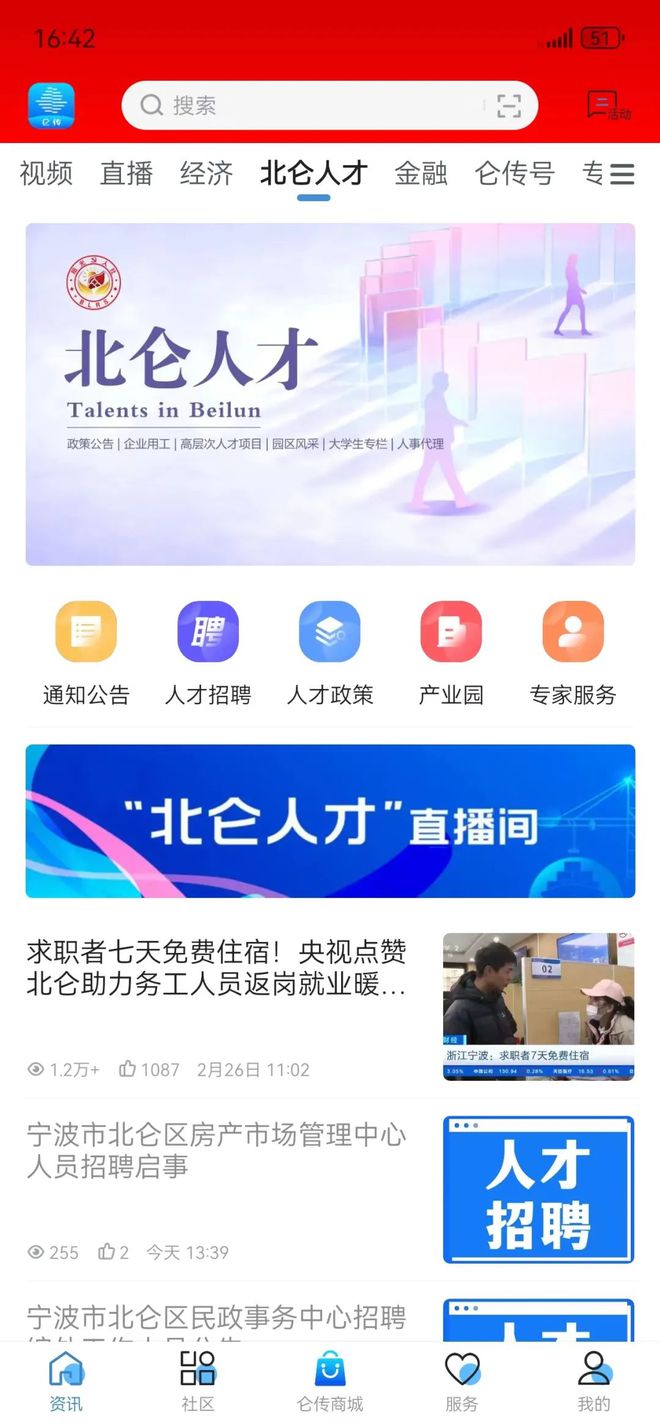
Task: Select 专家服务 shortcut
Action: click(573, 652)
